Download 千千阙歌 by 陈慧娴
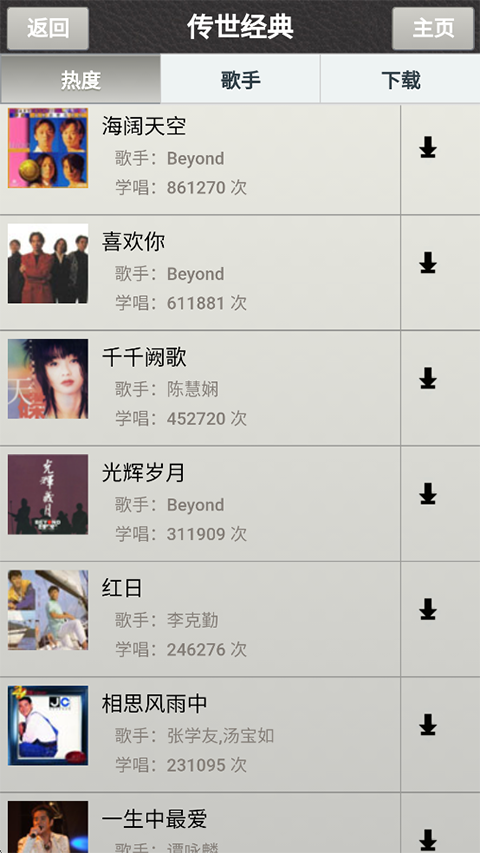The height and width of the screenshot is (853, 480). (x=428, y=378)
